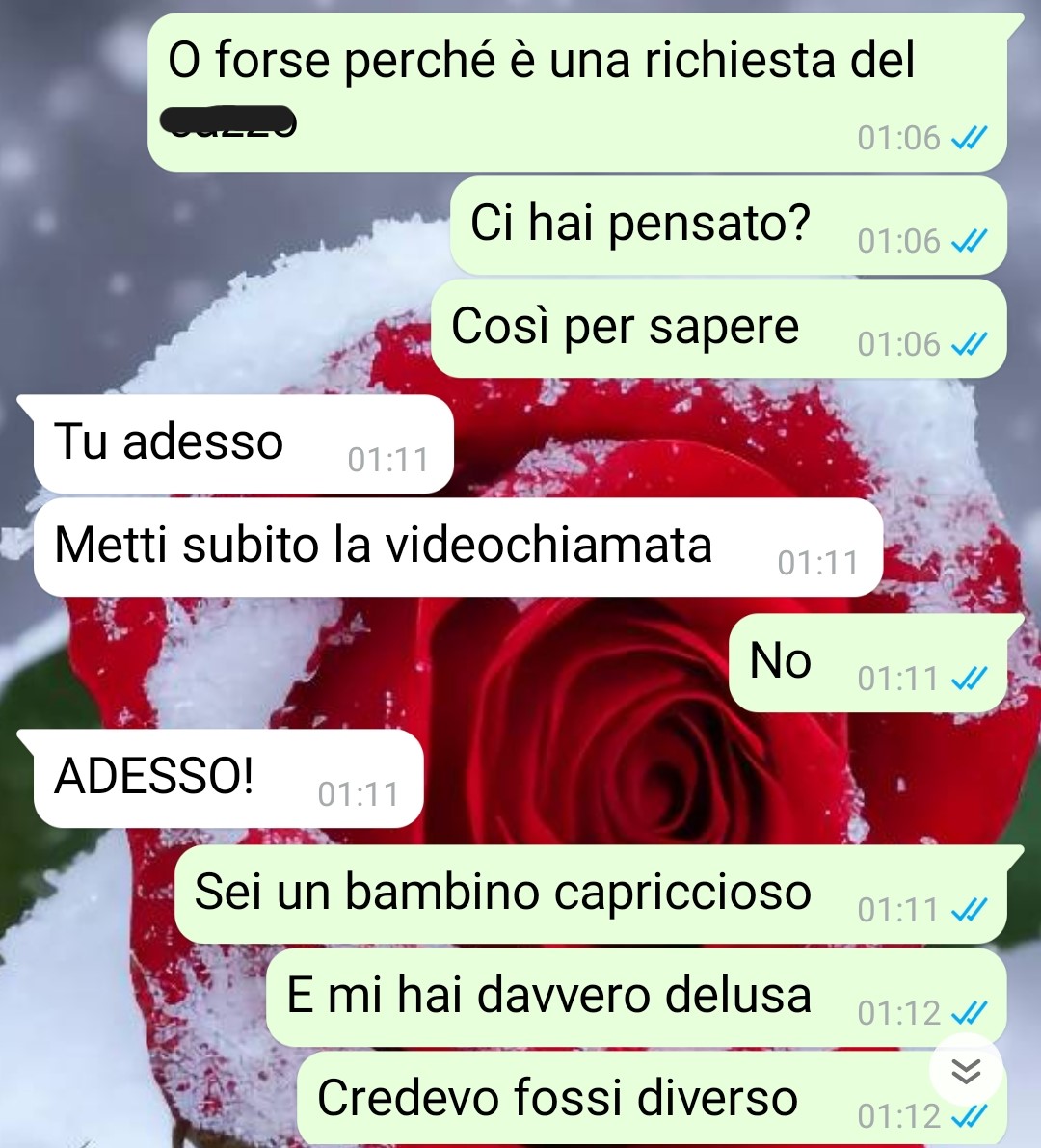Jump to the latest messages with the scroll-down button
The image size is (1041, 1148).
966,1070
